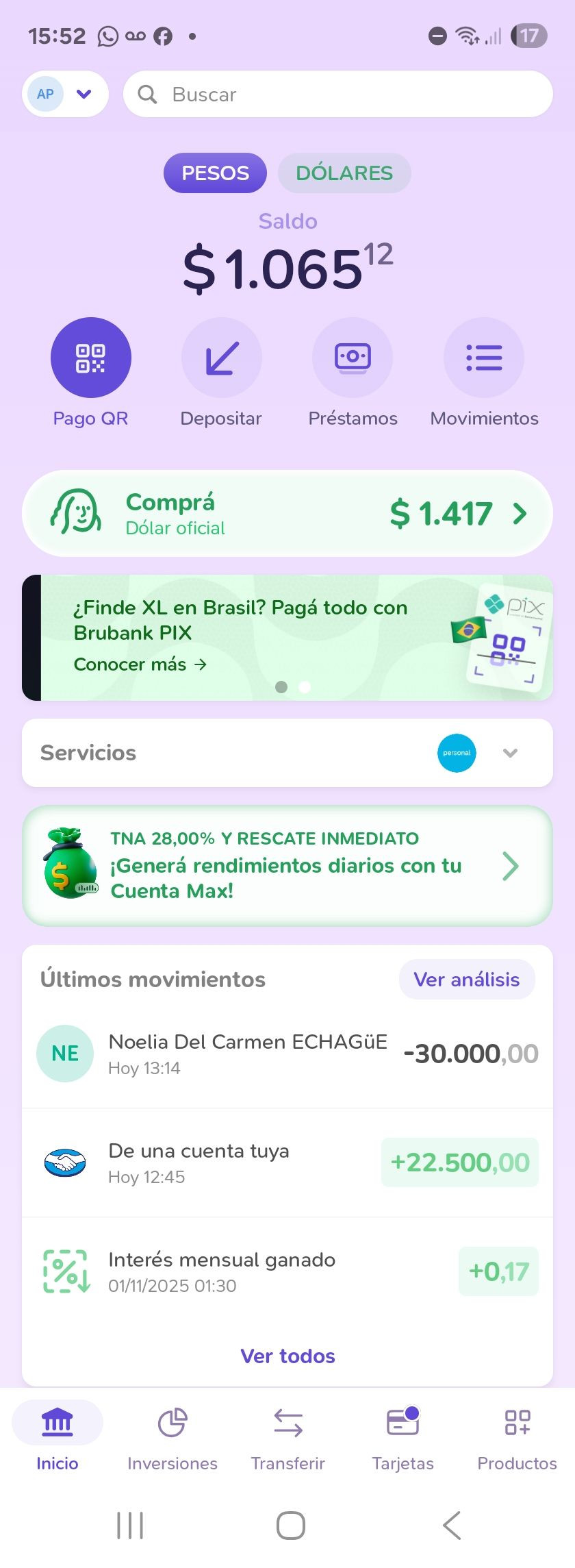Screen dimensions: 575x1568
Task: View all Movimientos
Action: click(x=484, y=358)
